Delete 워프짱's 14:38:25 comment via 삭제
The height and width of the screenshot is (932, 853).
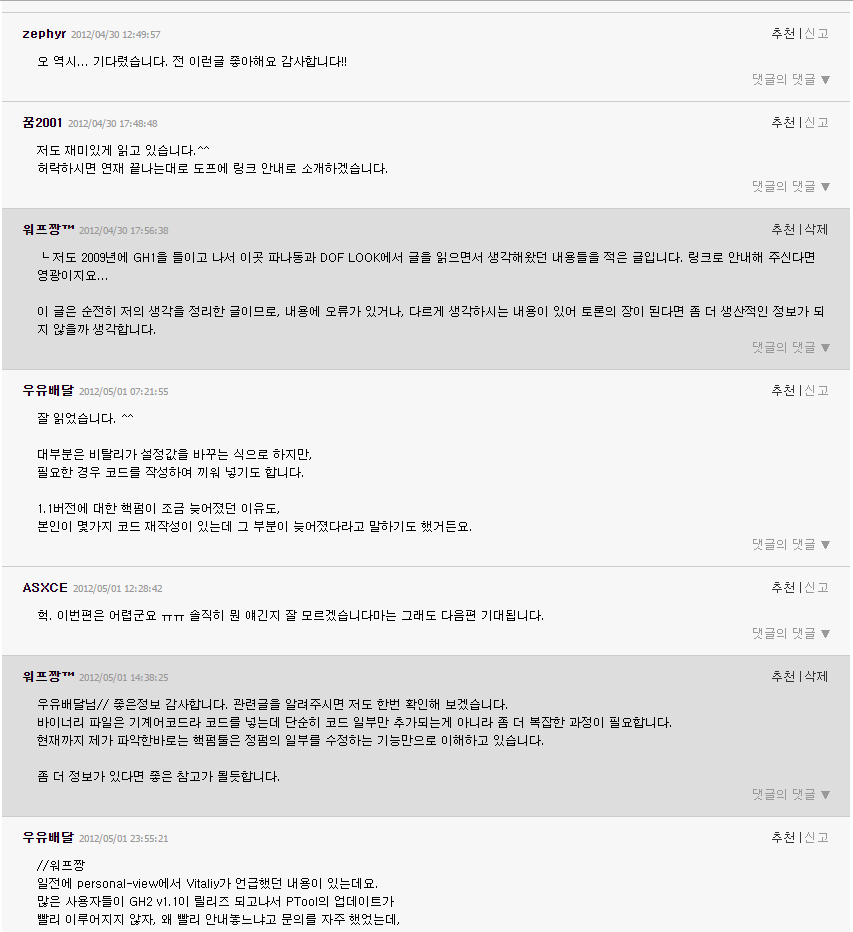click(x=817, y=677)
